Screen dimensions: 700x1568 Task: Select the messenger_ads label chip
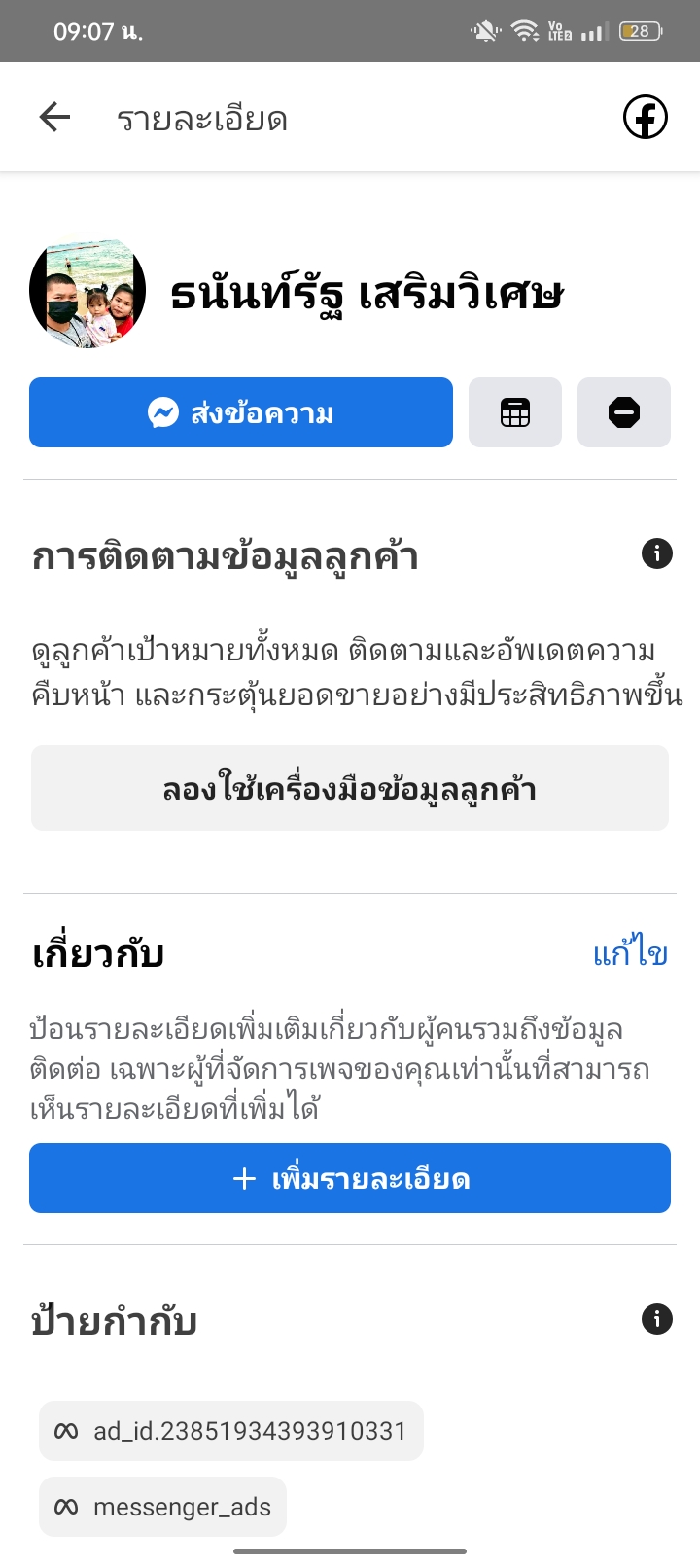[x=163, y=1507]
